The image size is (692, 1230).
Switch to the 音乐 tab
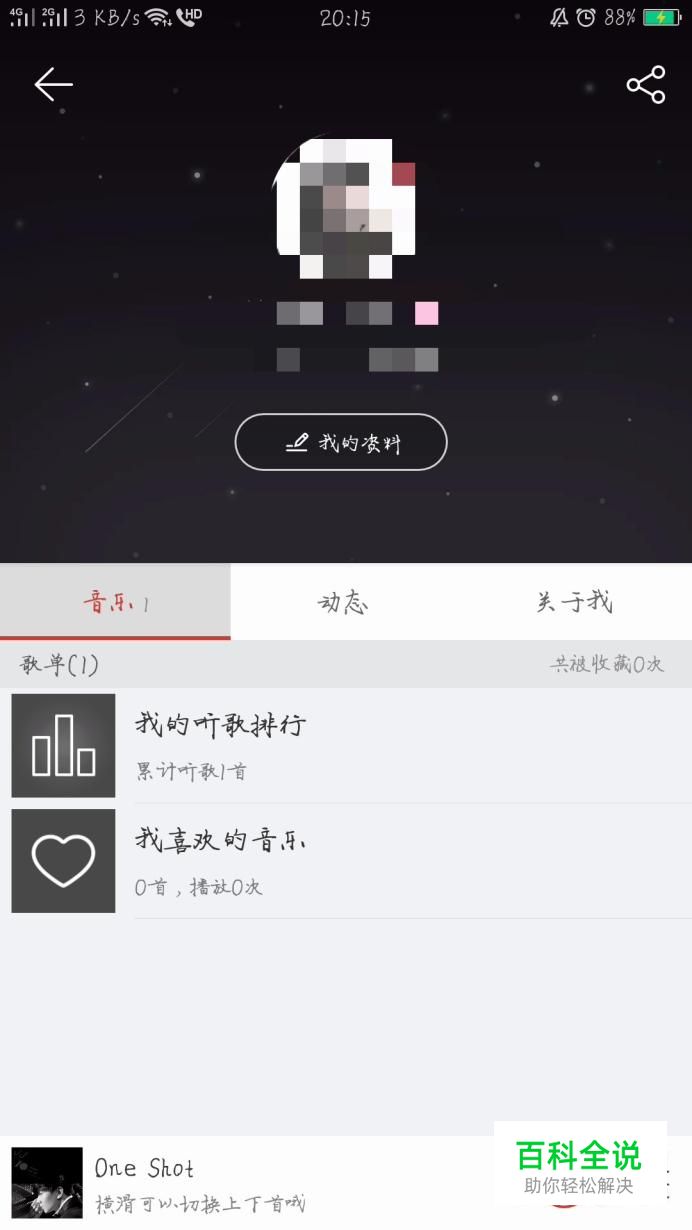tap(115, 602)
